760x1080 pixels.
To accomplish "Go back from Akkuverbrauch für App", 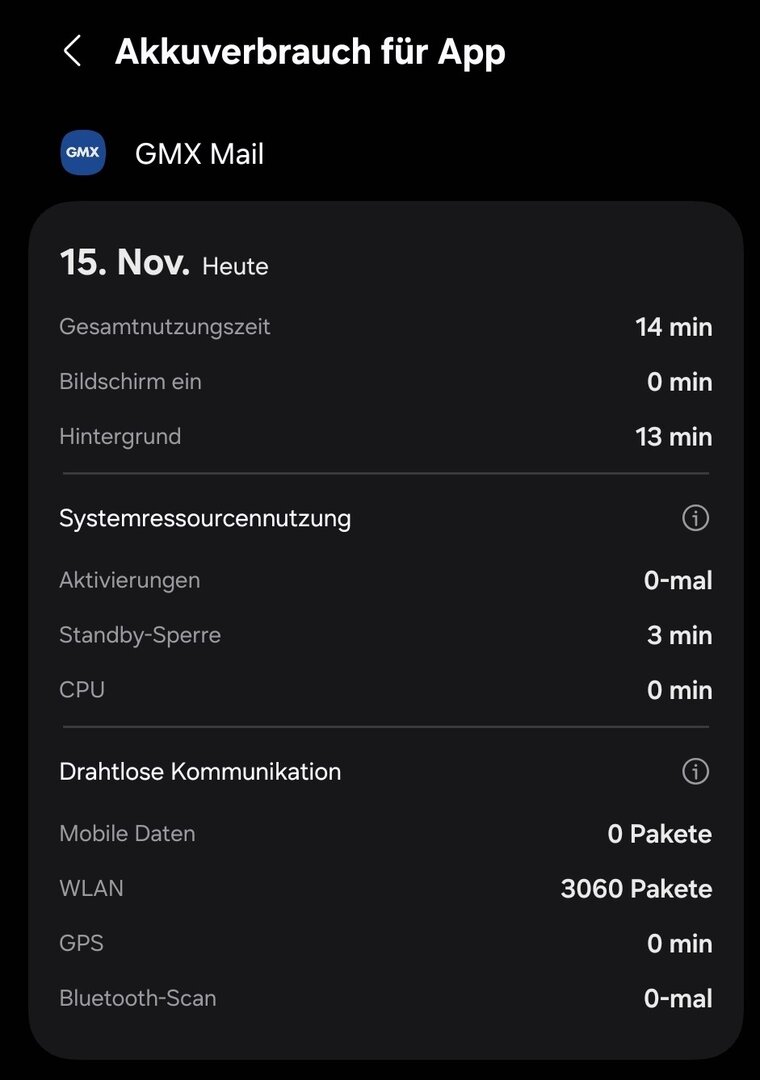I will point(72,51).
